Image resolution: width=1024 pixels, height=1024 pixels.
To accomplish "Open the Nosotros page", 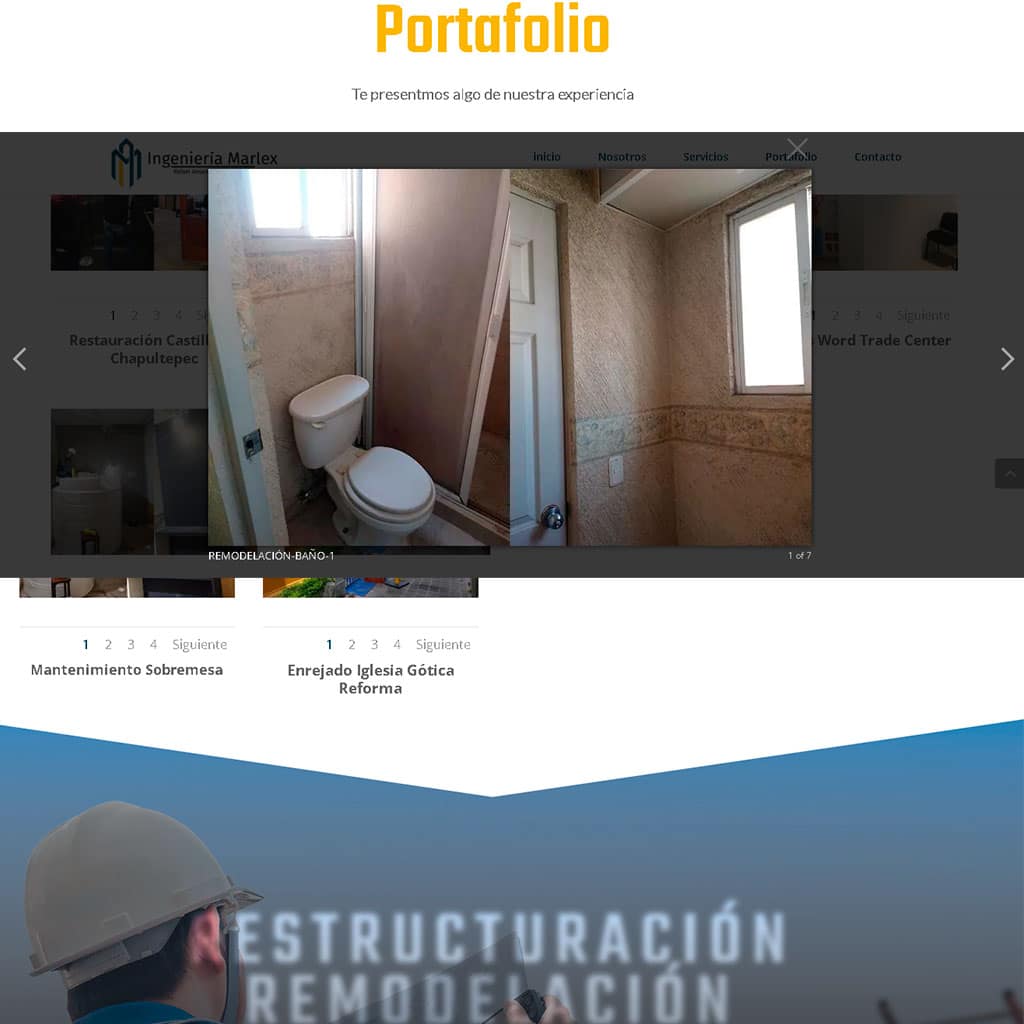I will coord(621,157).
